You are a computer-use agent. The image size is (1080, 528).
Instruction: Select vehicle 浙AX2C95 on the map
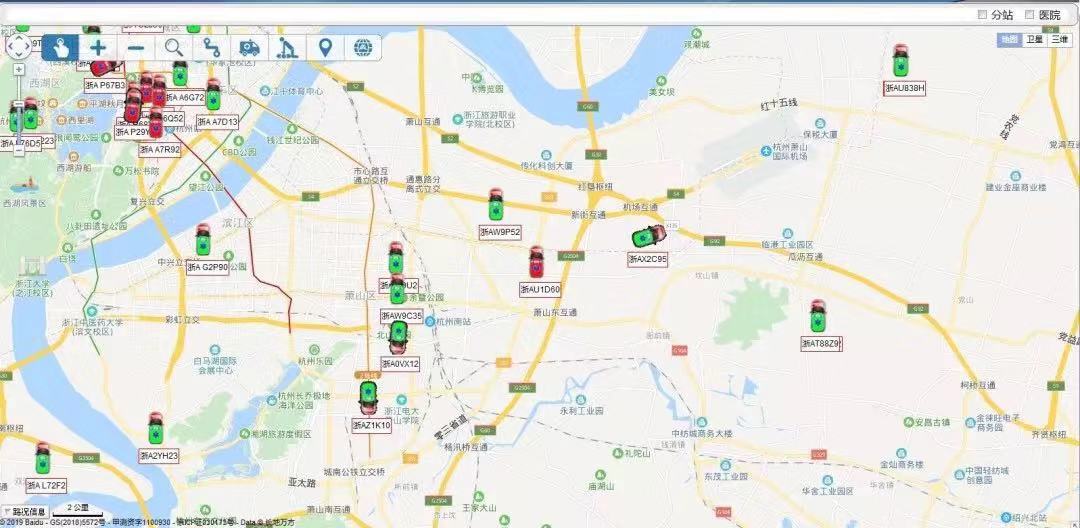(x=649, y=238)
